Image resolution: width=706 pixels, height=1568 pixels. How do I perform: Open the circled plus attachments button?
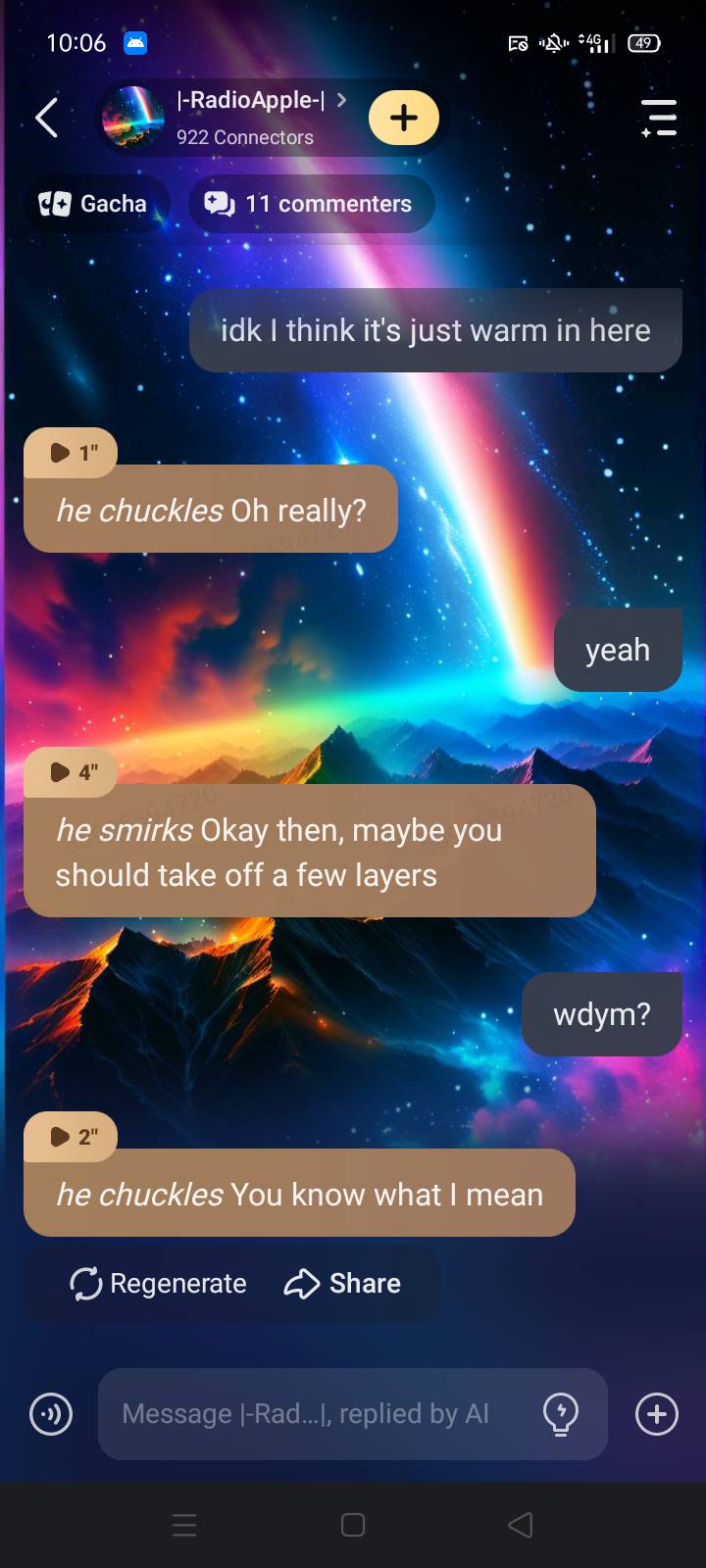point(657,1414)
